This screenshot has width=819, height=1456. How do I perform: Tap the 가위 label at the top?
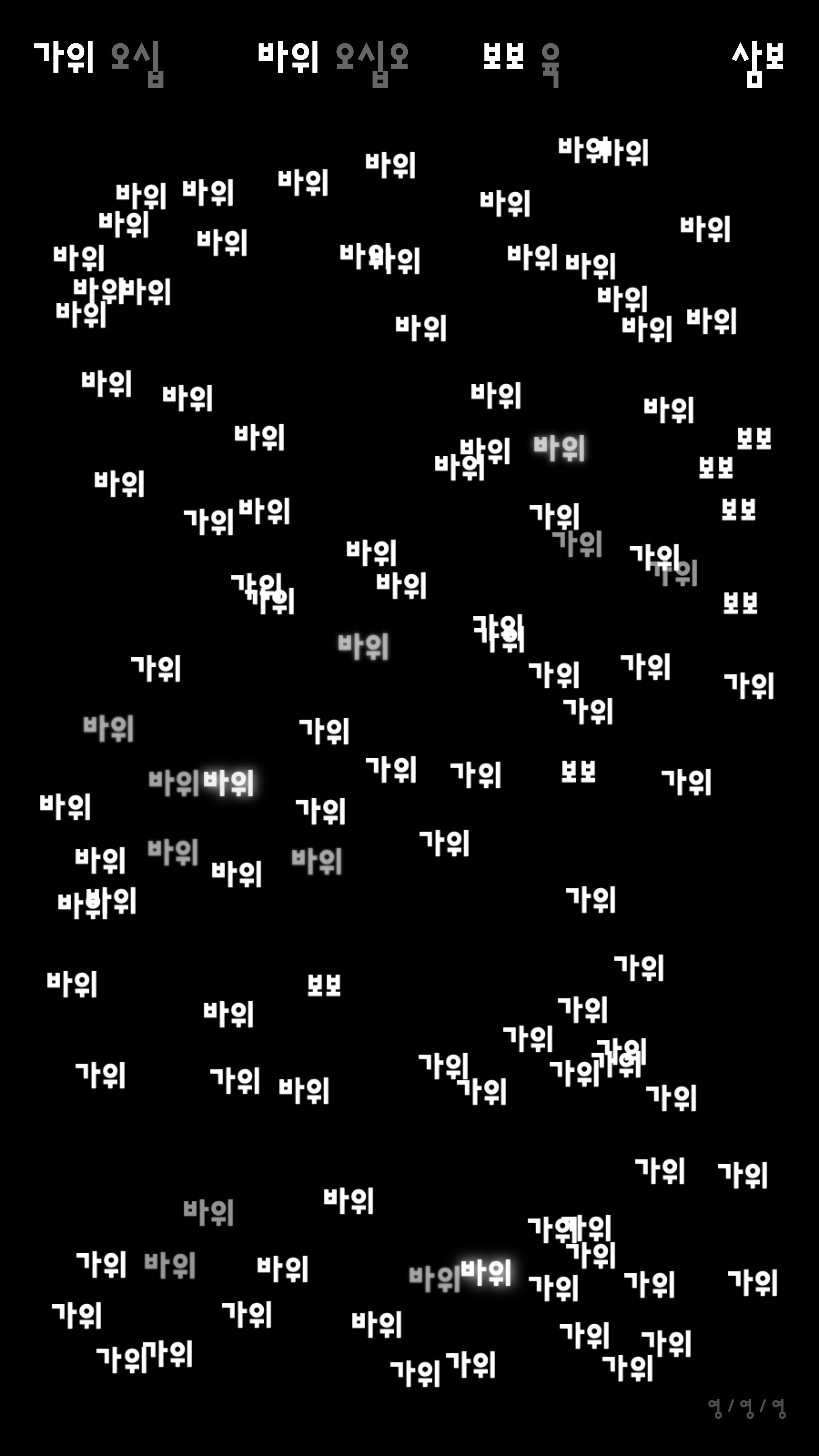point(64,57)
